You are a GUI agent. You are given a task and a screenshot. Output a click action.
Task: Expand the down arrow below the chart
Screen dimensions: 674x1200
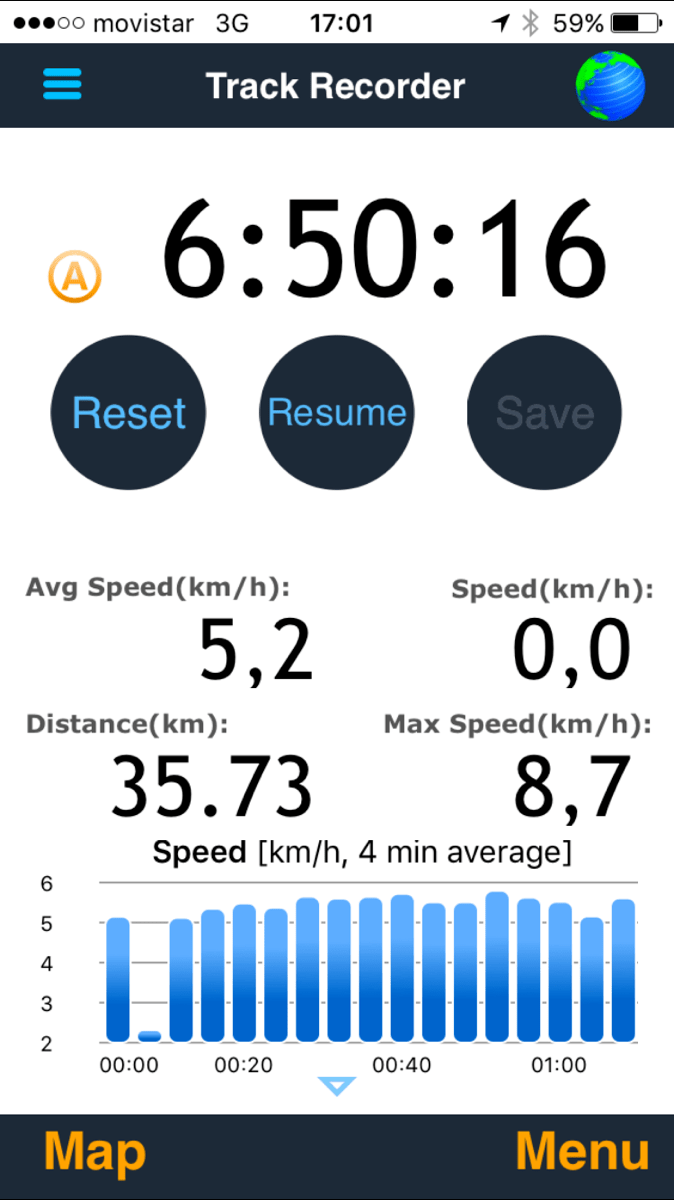coord(337,1086)
